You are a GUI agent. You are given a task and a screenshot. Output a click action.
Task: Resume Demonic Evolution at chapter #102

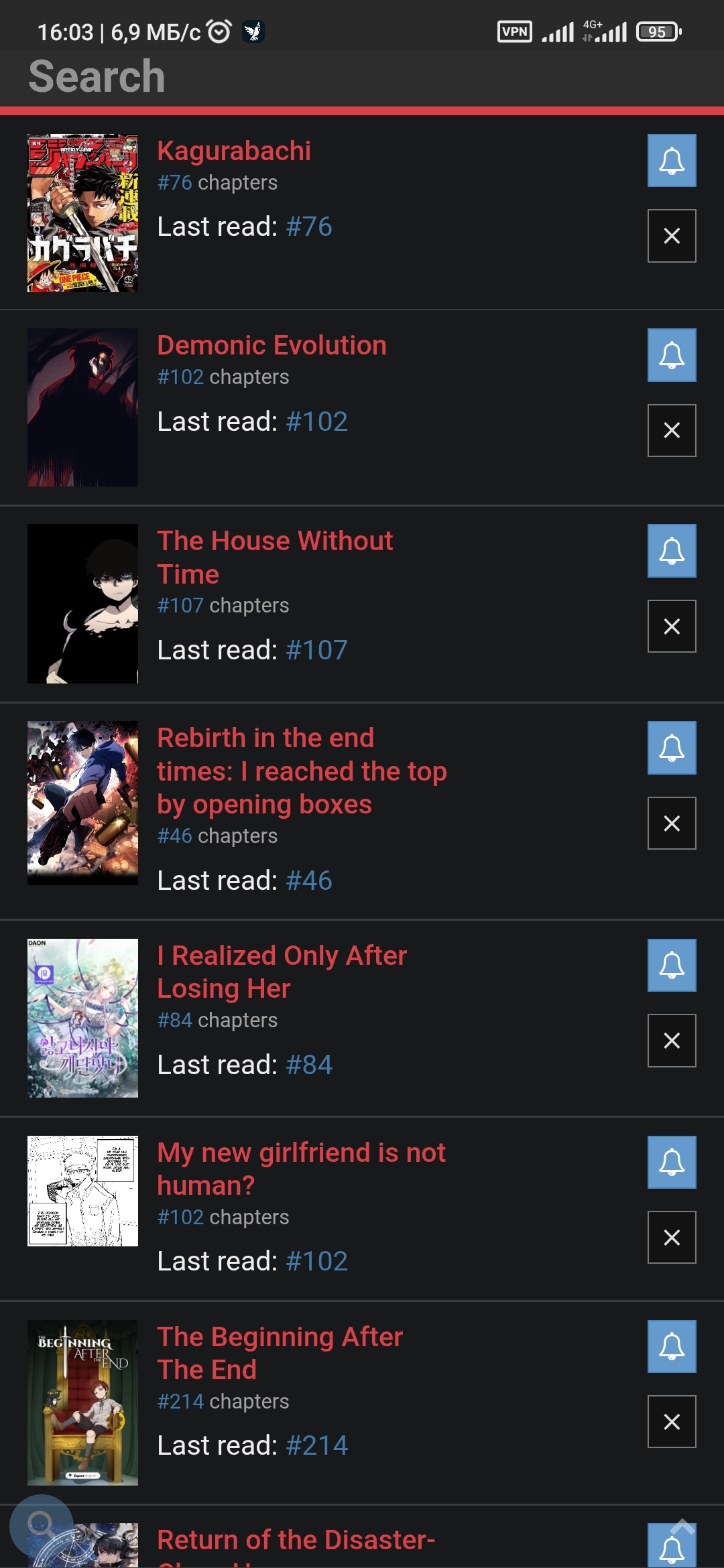pos(316,421)
